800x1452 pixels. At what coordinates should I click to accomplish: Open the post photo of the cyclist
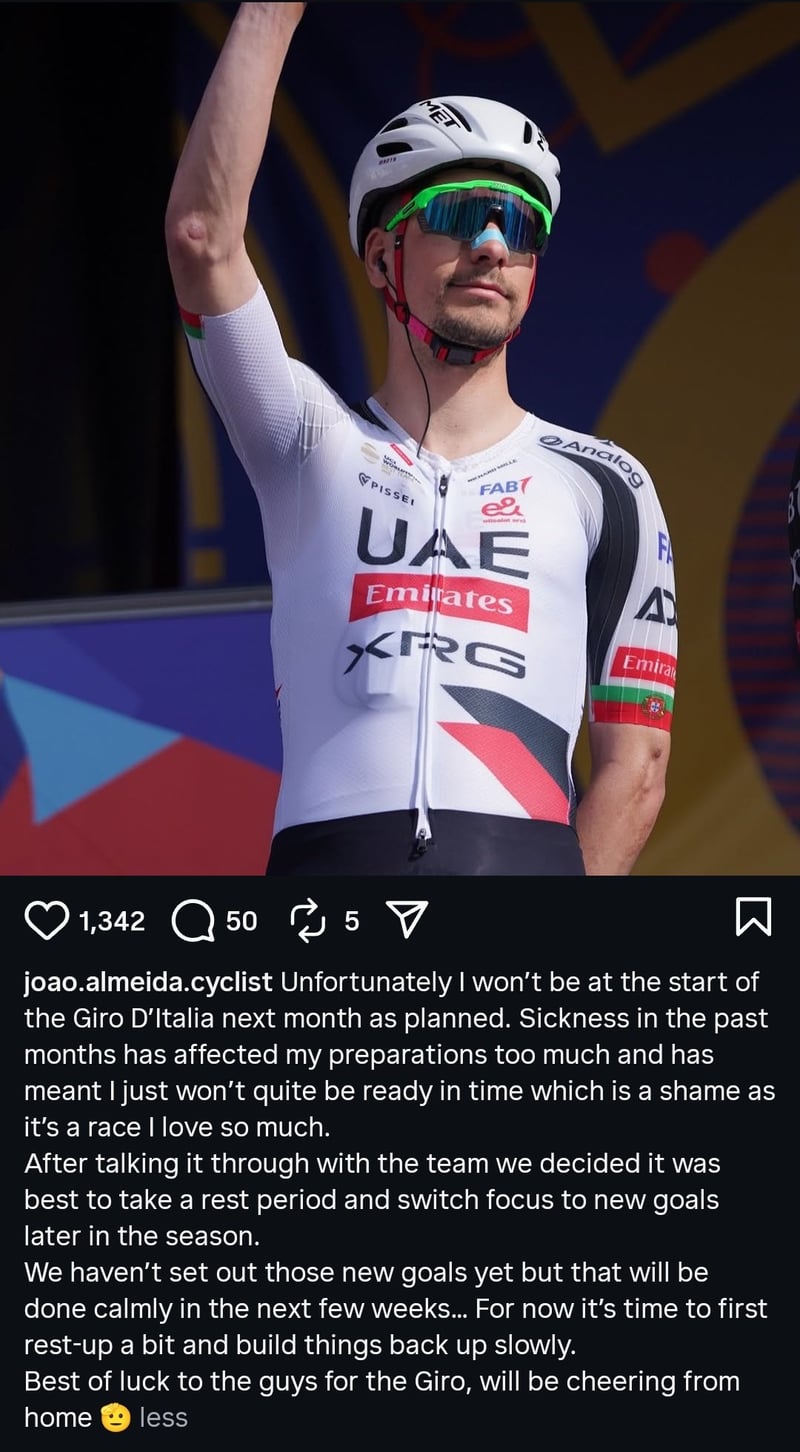pyautogui.click(x=400, y=438)
